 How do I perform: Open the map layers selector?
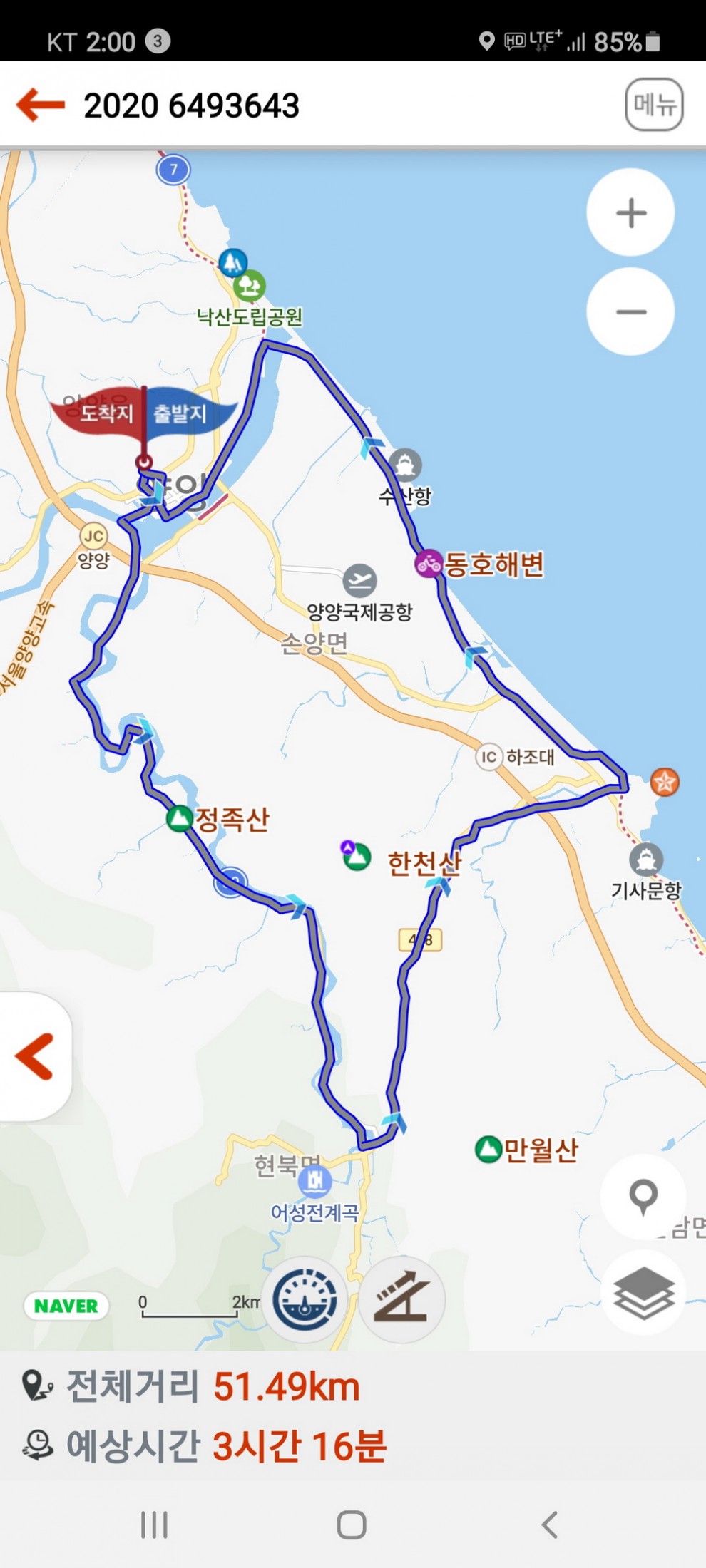(643, 1292)
